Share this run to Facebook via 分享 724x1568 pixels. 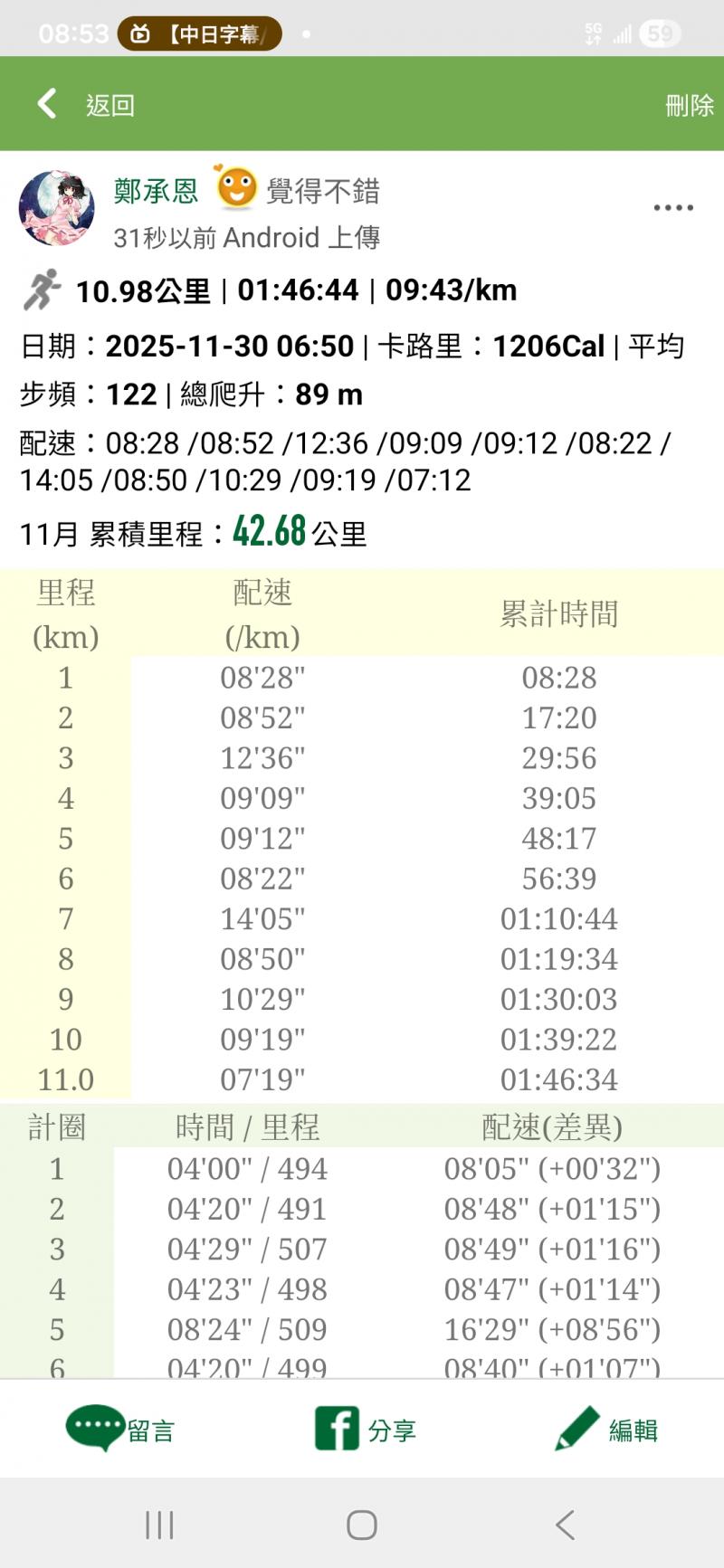tap(365, 1430)
